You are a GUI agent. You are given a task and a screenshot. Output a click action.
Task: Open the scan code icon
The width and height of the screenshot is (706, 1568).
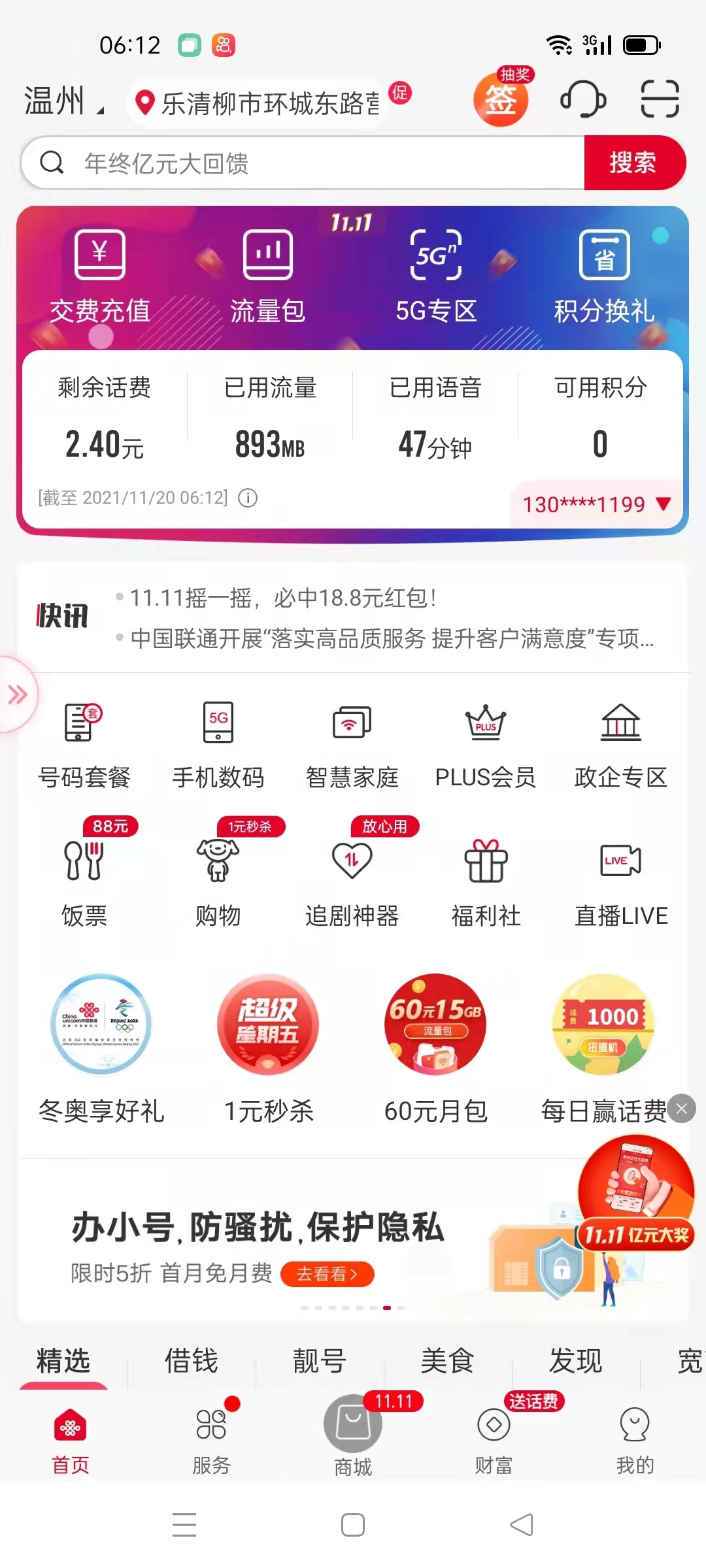click(660, 99)
